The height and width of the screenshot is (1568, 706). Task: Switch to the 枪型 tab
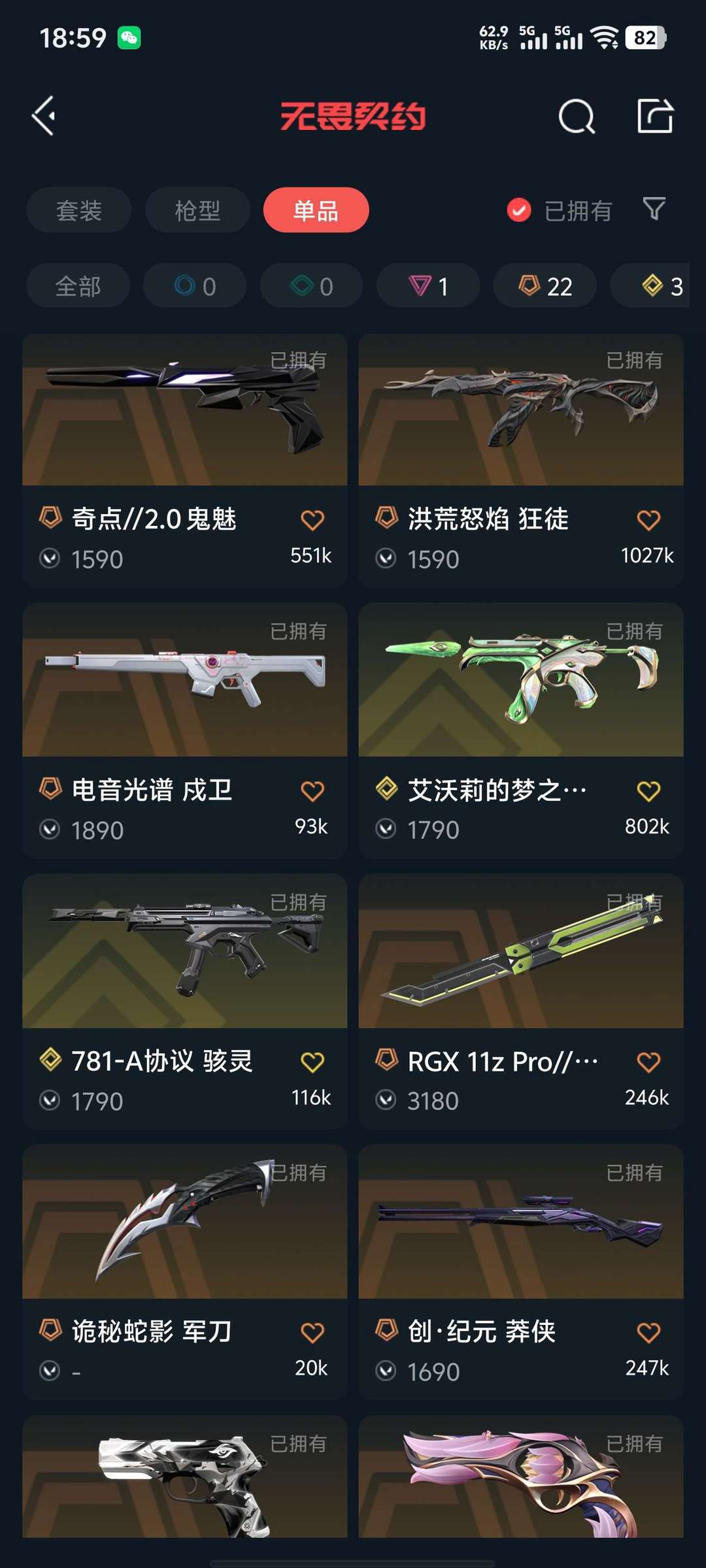(x=197, y=210)
